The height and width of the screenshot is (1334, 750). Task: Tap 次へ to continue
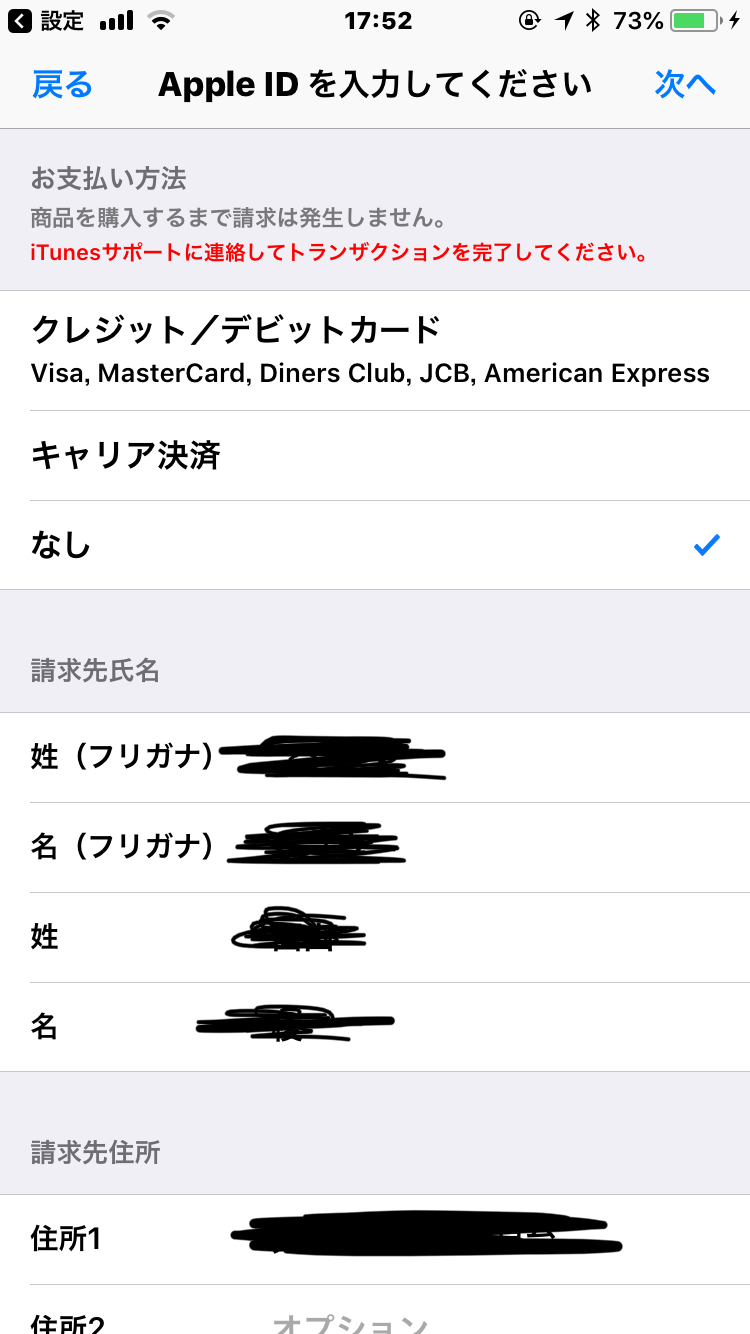[x=685, y=85]
